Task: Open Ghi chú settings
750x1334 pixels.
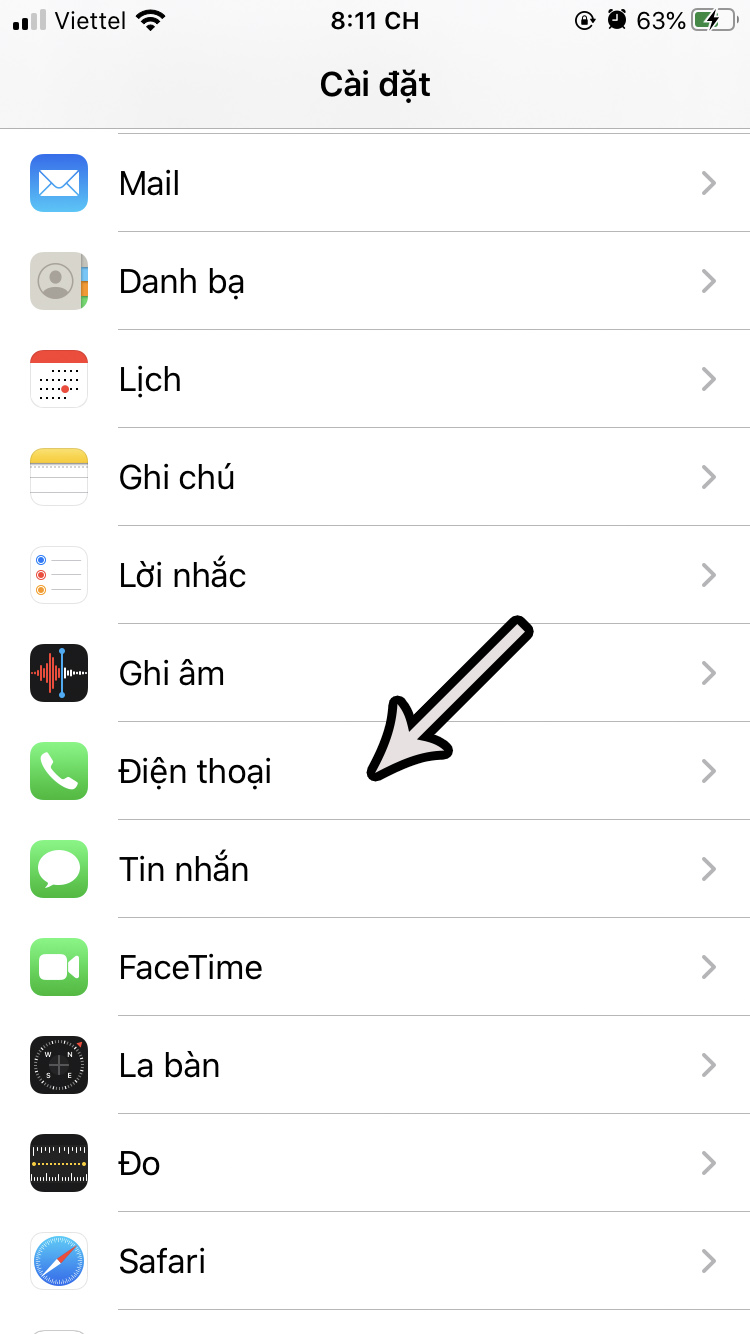Action: 375,477
